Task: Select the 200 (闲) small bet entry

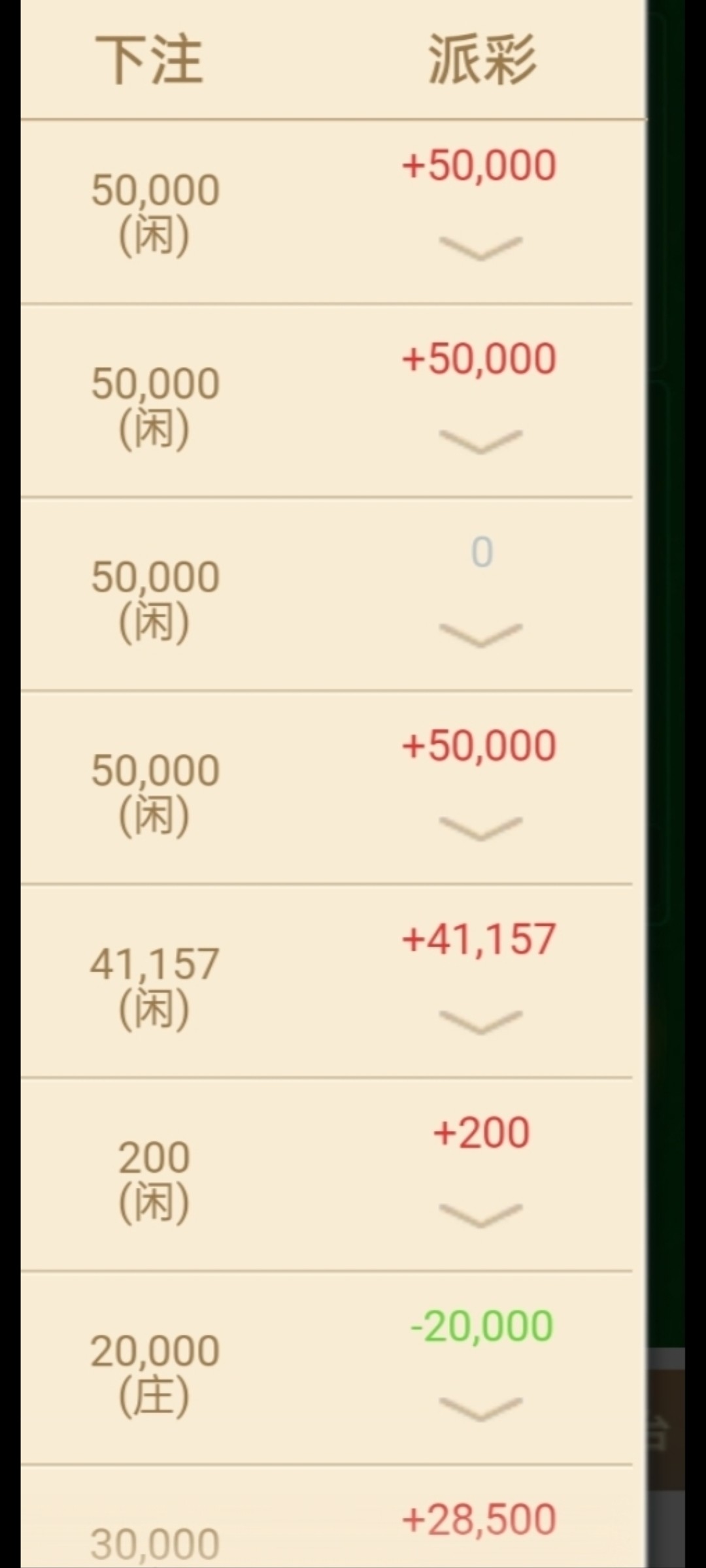Action: pos(154,1176)
